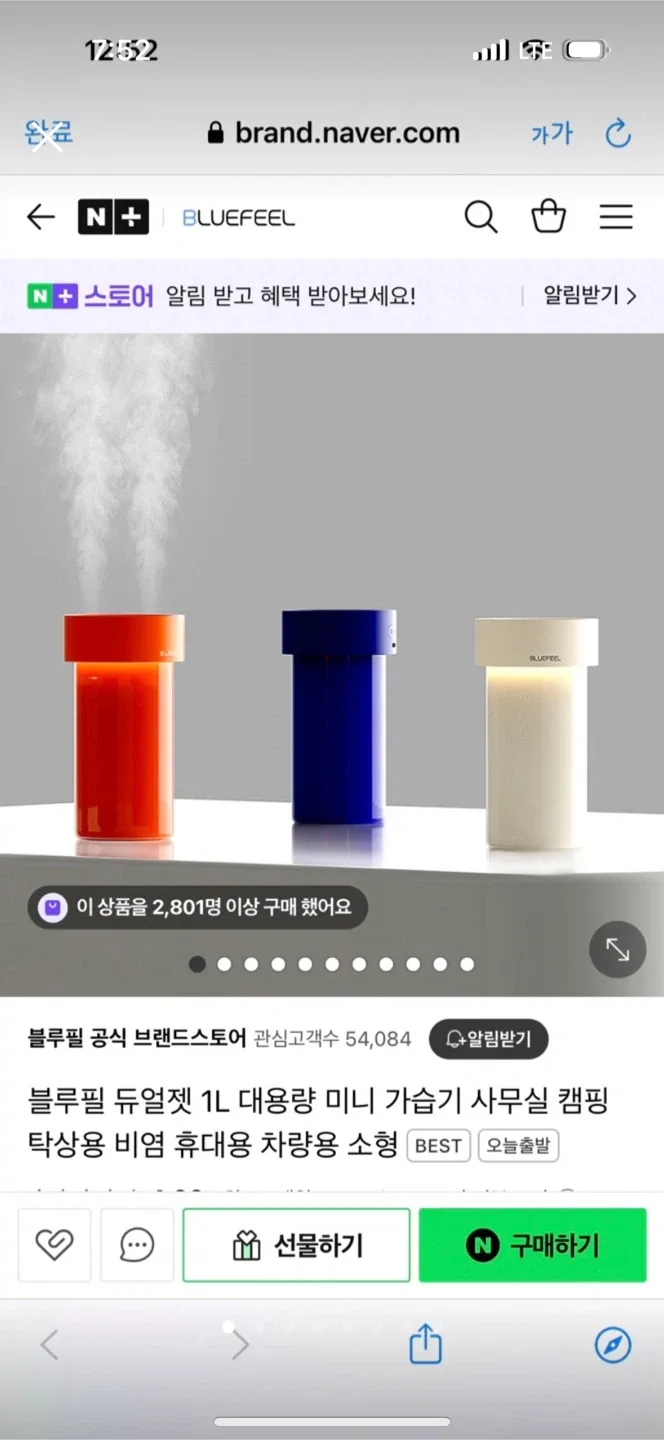Screen dimensions: 664x1440
Task: Open the shopping cart
Action: coord(548,217)
